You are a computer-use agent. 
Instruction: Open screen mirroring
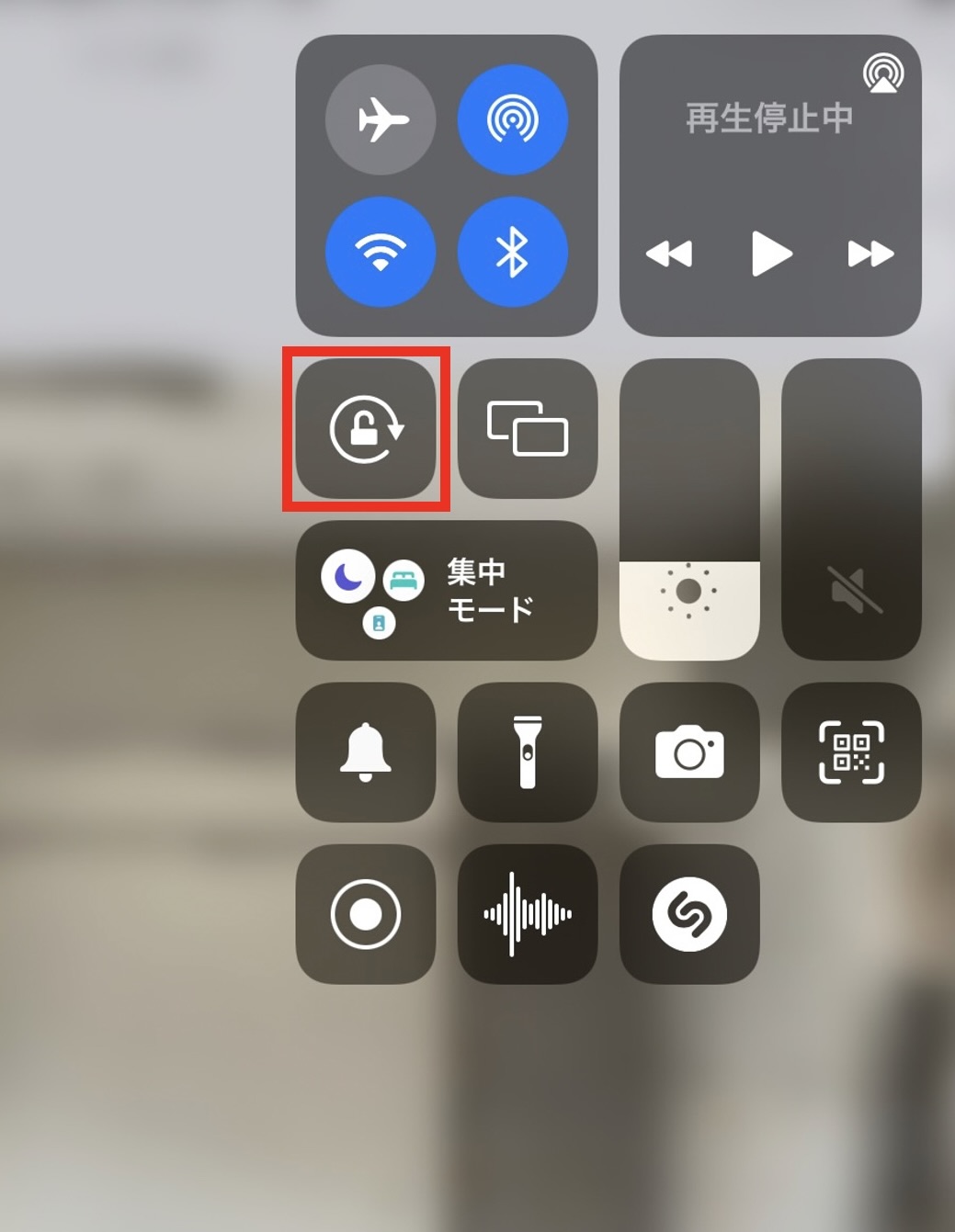click(x=527, y=428)
